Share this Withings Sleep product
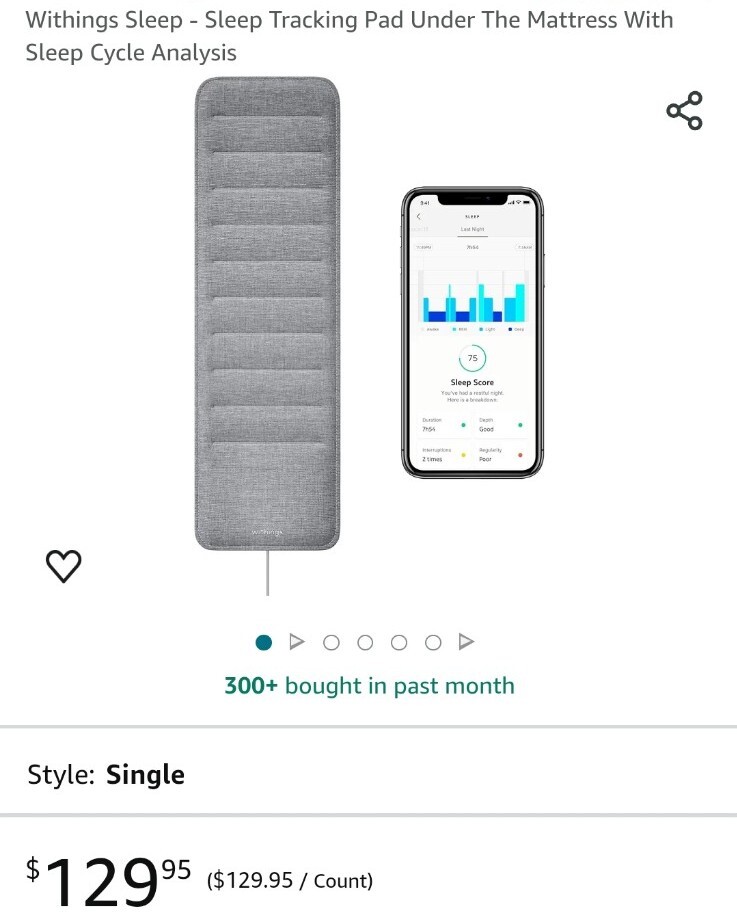737x917 pixels. click(x=685, y=111)
